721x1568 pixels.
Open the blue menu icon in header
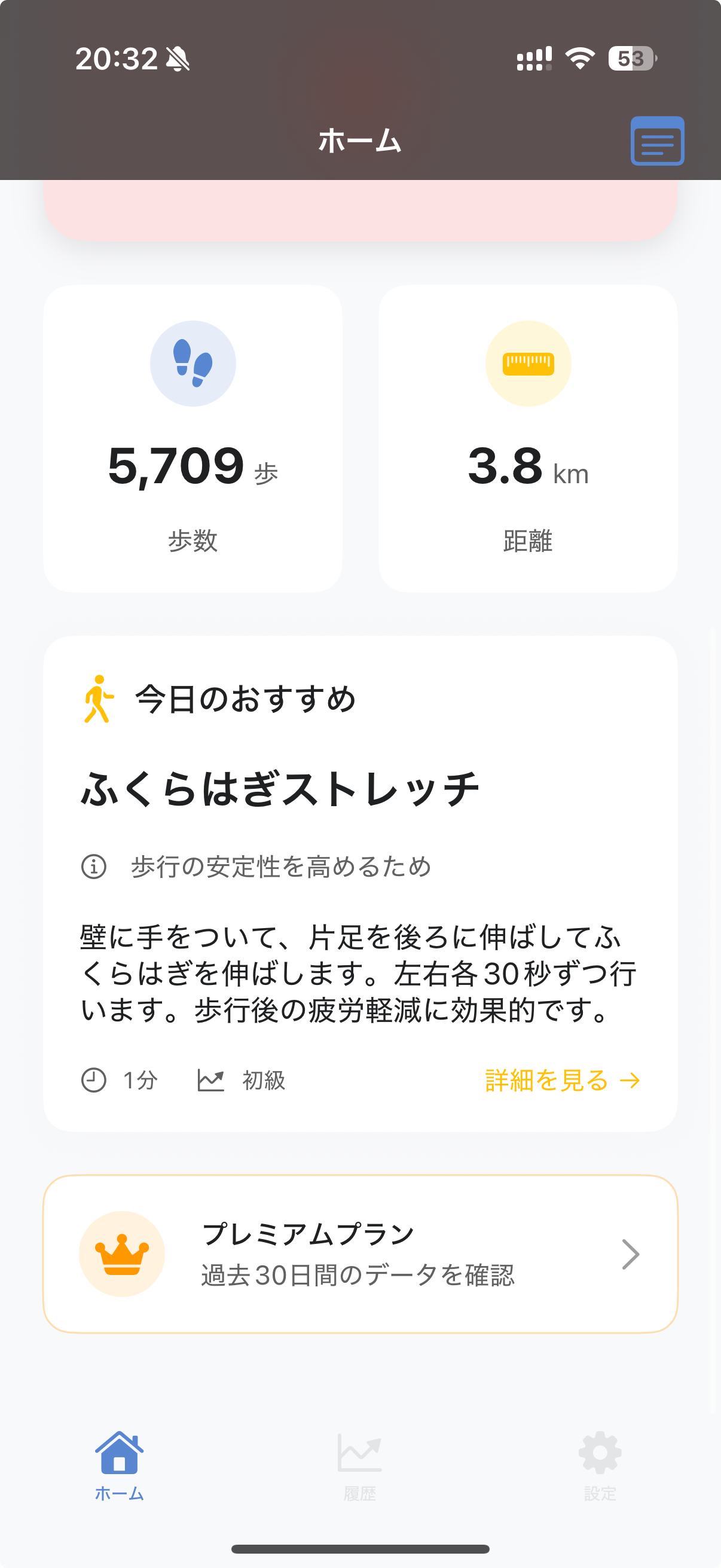(657, 141)
